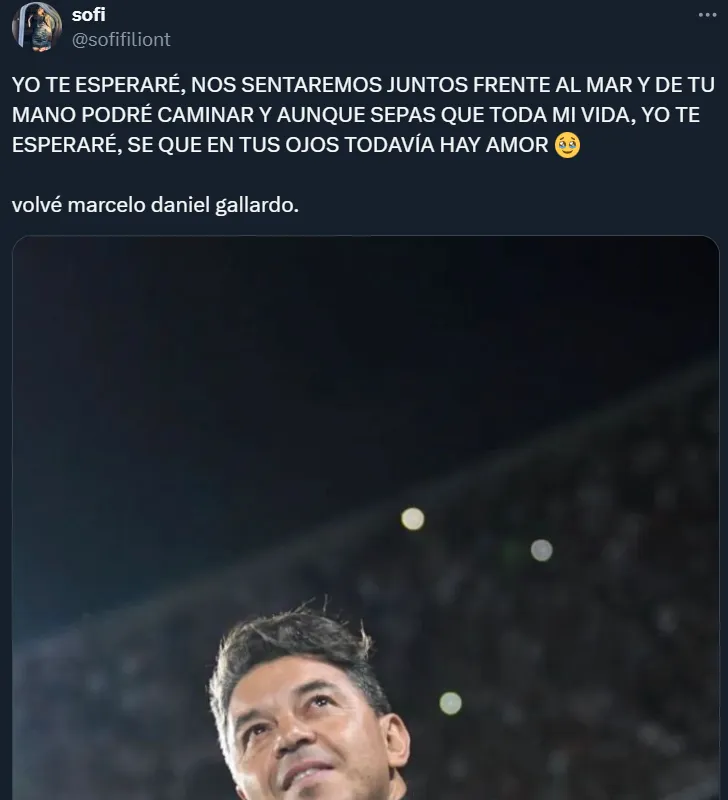Open sofi's profile picture
The image size is (728, 800).
pyautogui.click(x=37, y=27)
